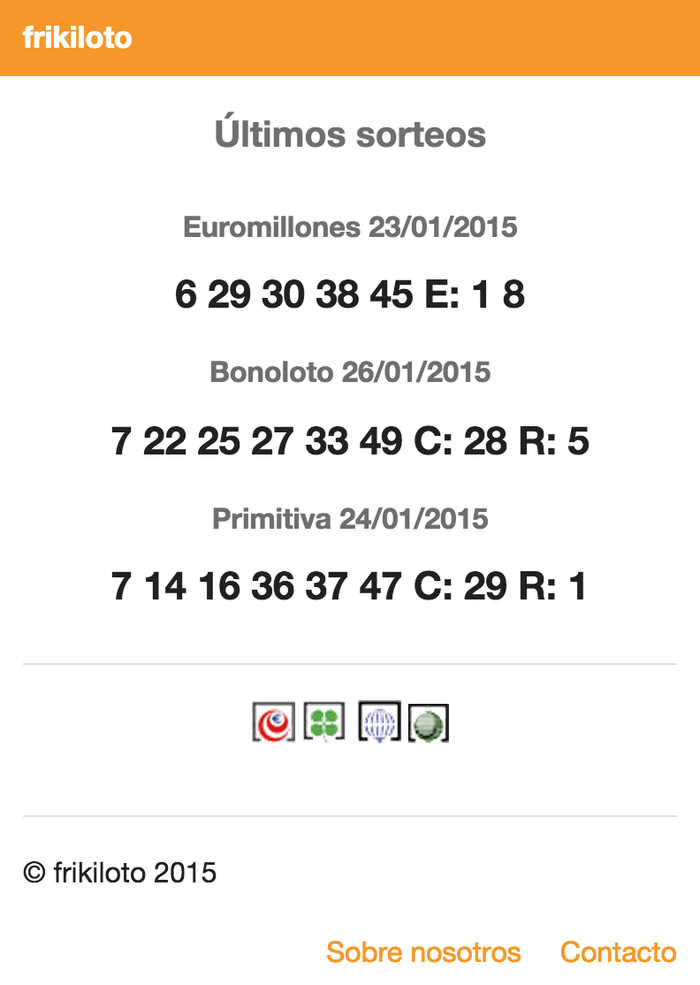This screenshot has width=700, height=985.
Task: Open the frikiloto home link in header
Action: point(77,38)
